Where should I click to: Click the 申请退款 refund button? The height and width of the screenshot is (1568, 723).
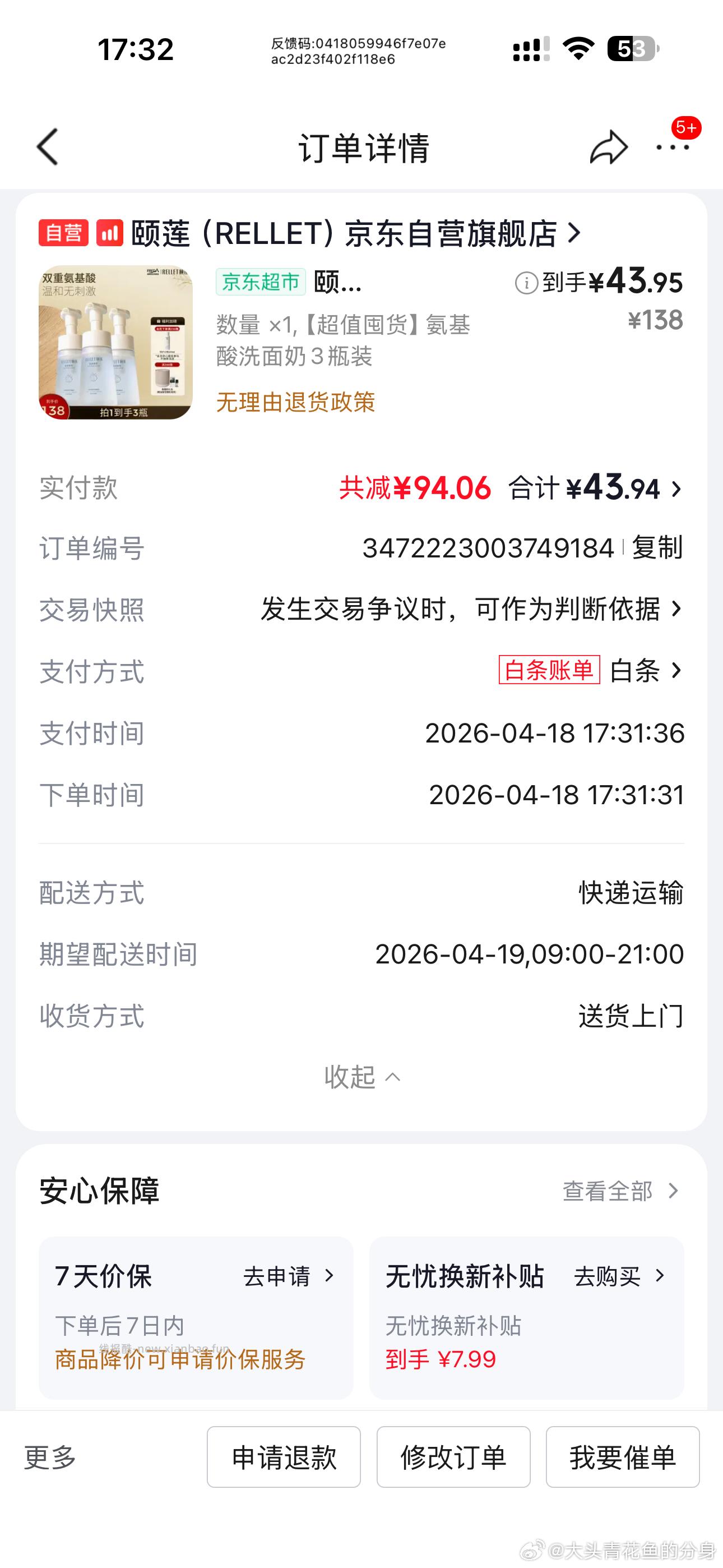[284, 1457]
